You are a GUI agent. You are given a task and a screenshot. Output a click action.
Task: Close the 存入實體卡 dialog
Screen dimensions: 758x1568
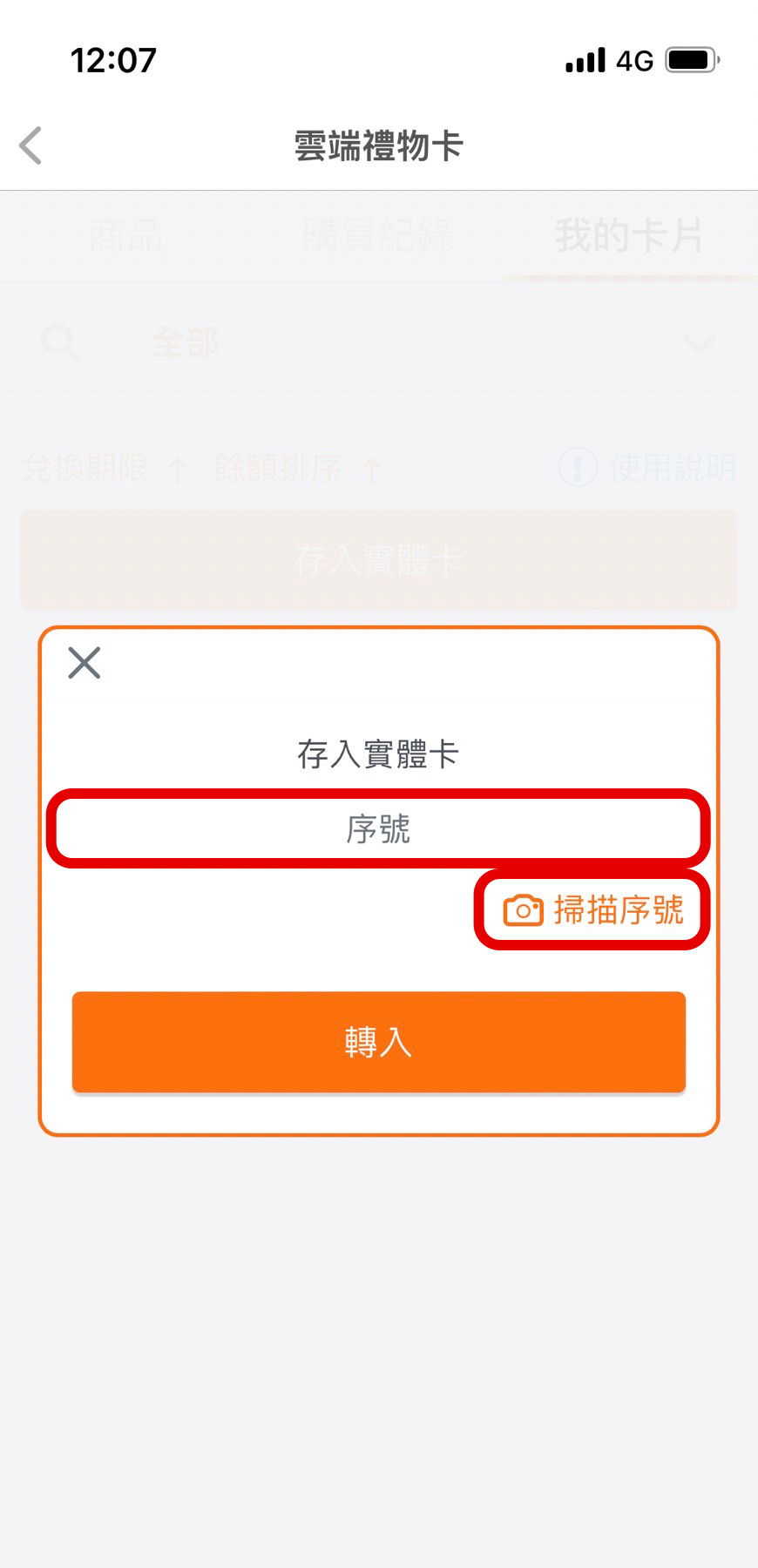[x=85, y=663]
